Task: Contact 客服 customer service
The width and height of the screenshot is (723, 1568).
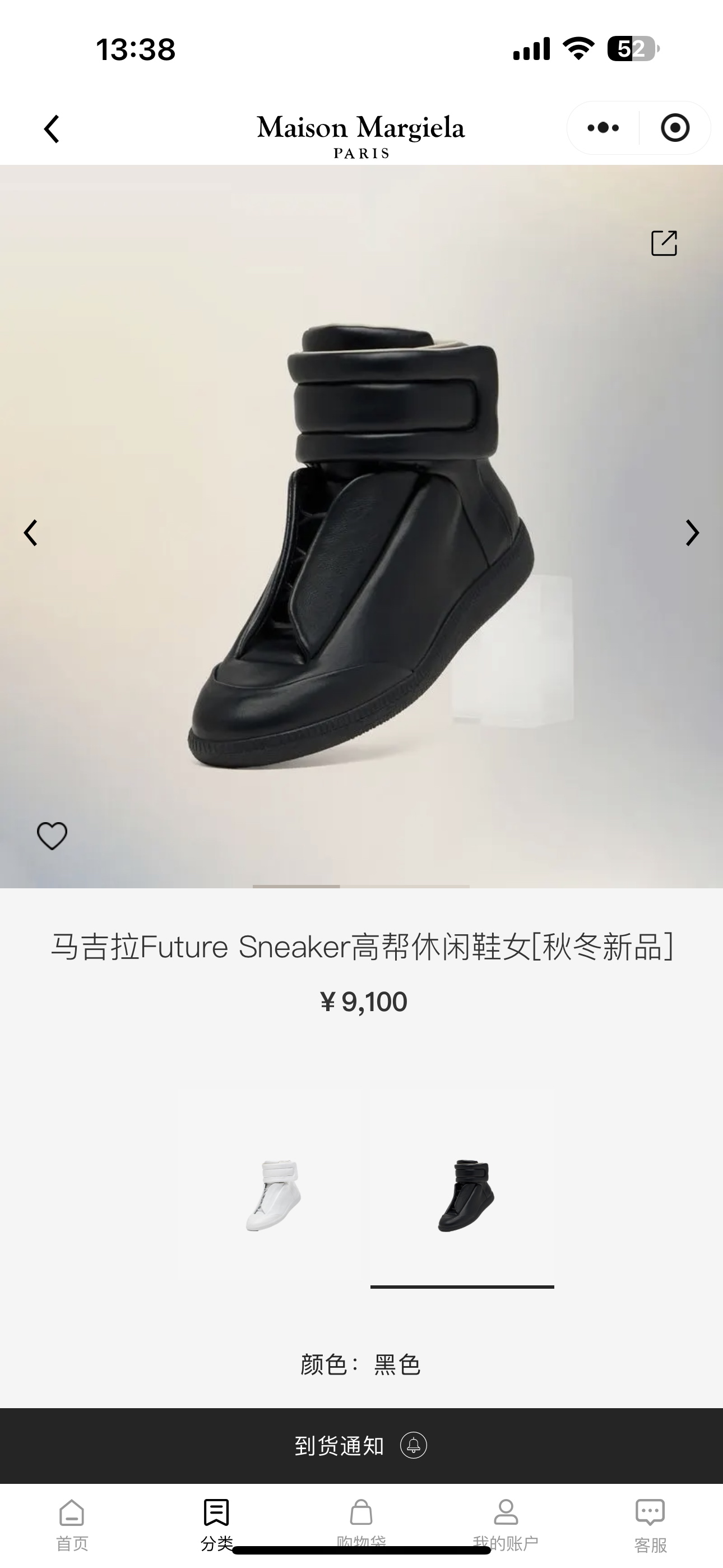Action: pos(650,1525)
